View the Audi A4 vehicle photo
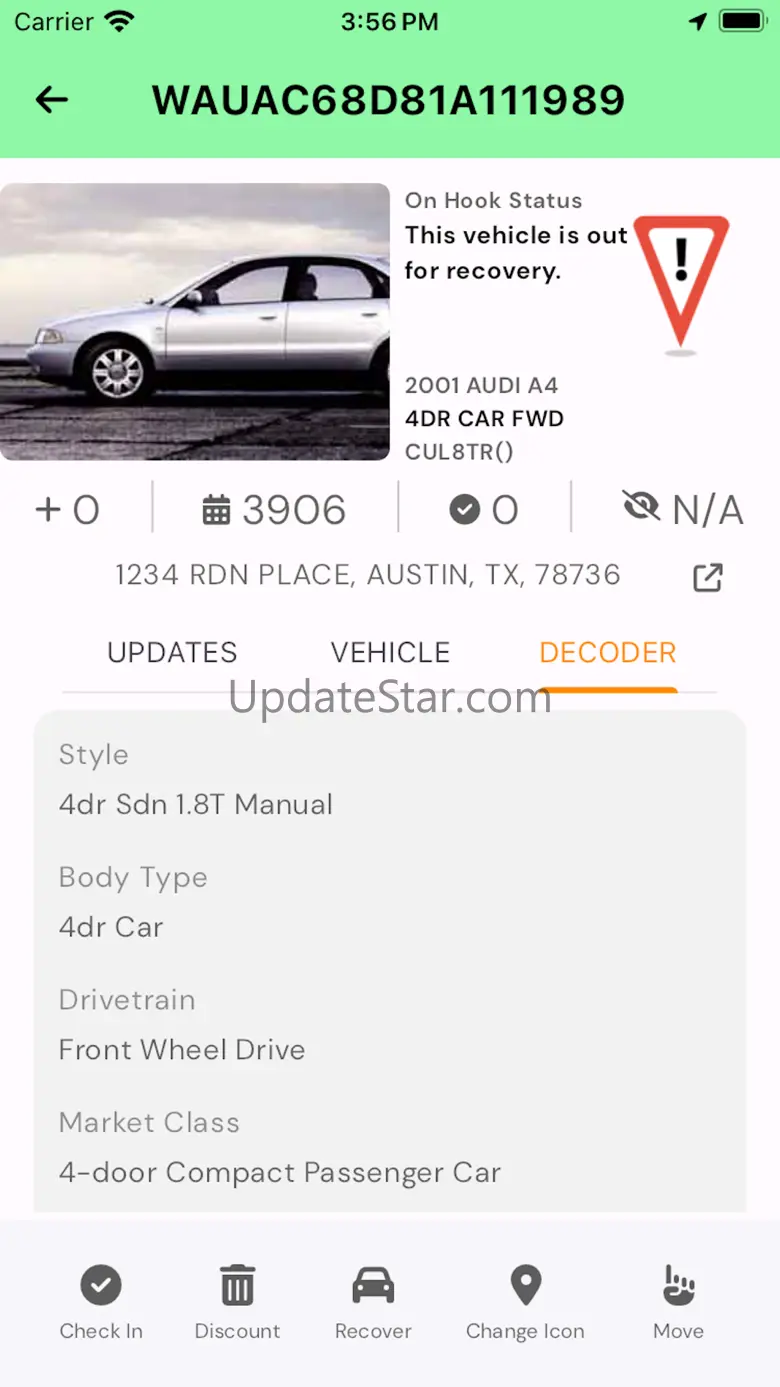Screen dimensions: 780x1387 click(x=195, y=322)
